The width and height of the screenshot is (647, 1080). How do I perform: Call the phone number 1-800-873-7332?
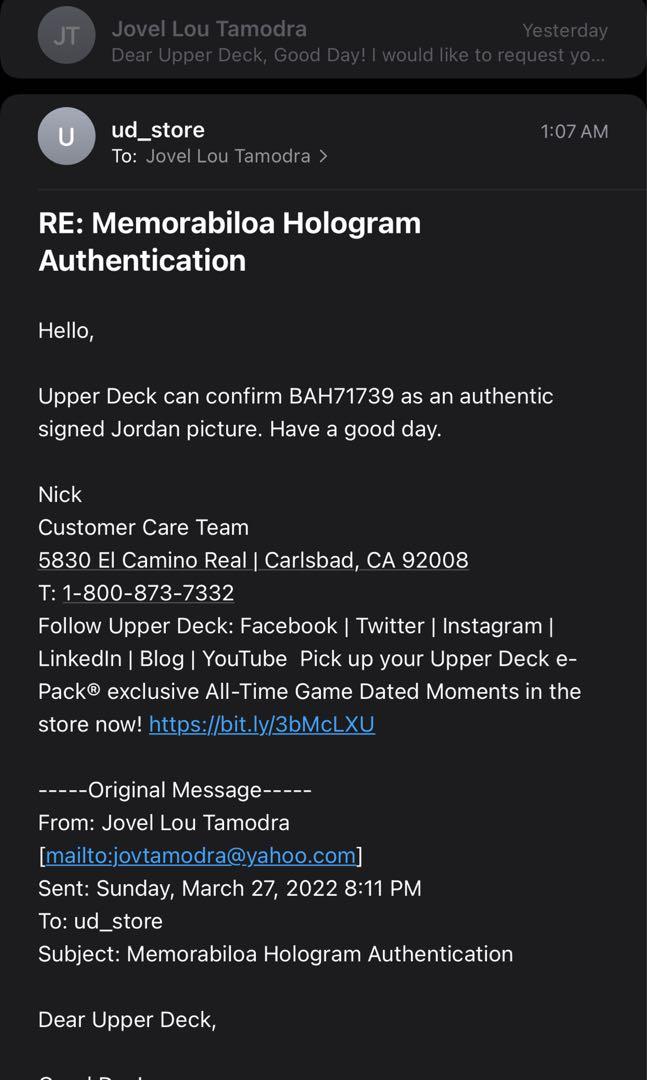pyautogui.click(x=148, y=593)
